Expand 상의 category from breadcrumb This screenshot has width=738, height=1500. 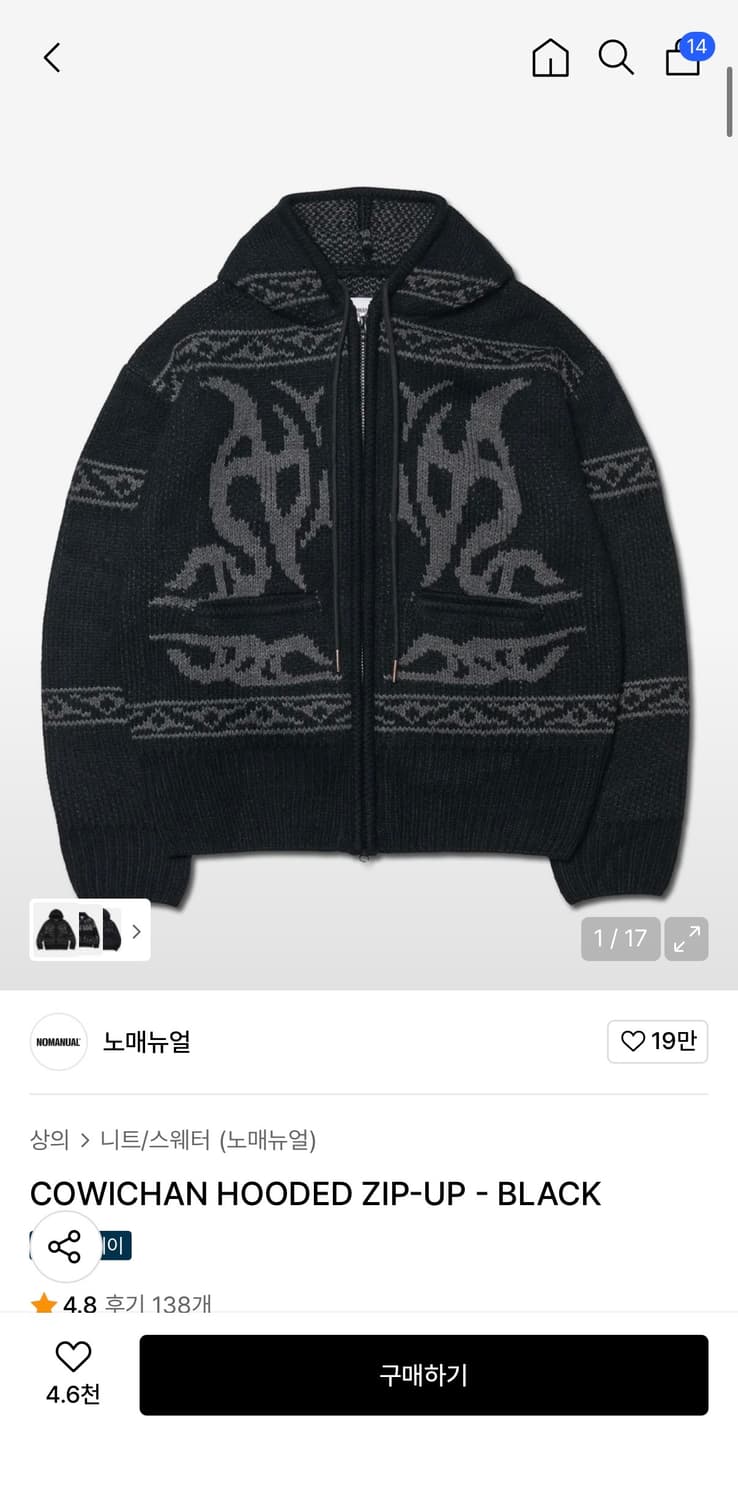[x=48, y=1139]
